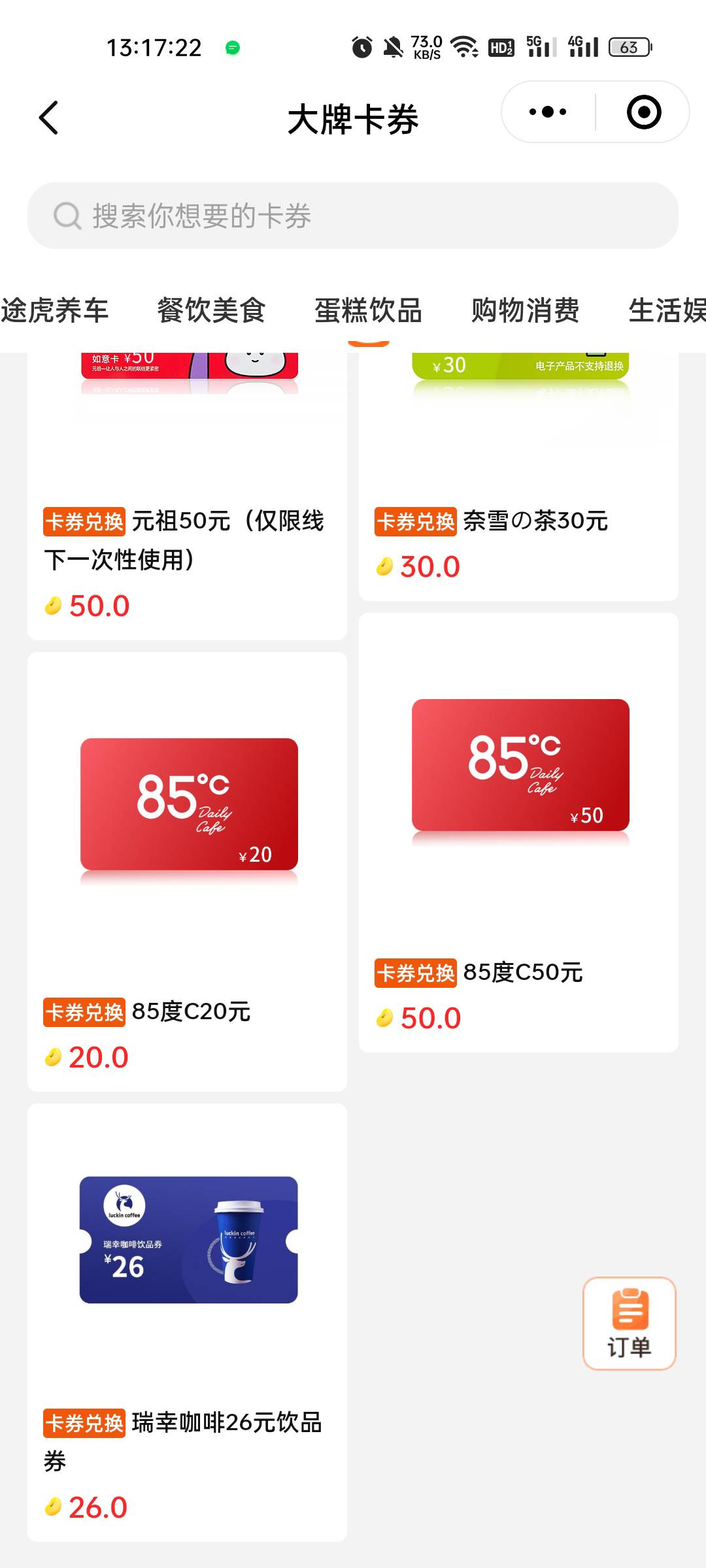
Task: Open the 奈雪の茶30元 voucher card
Action: [x=518, y=477]
